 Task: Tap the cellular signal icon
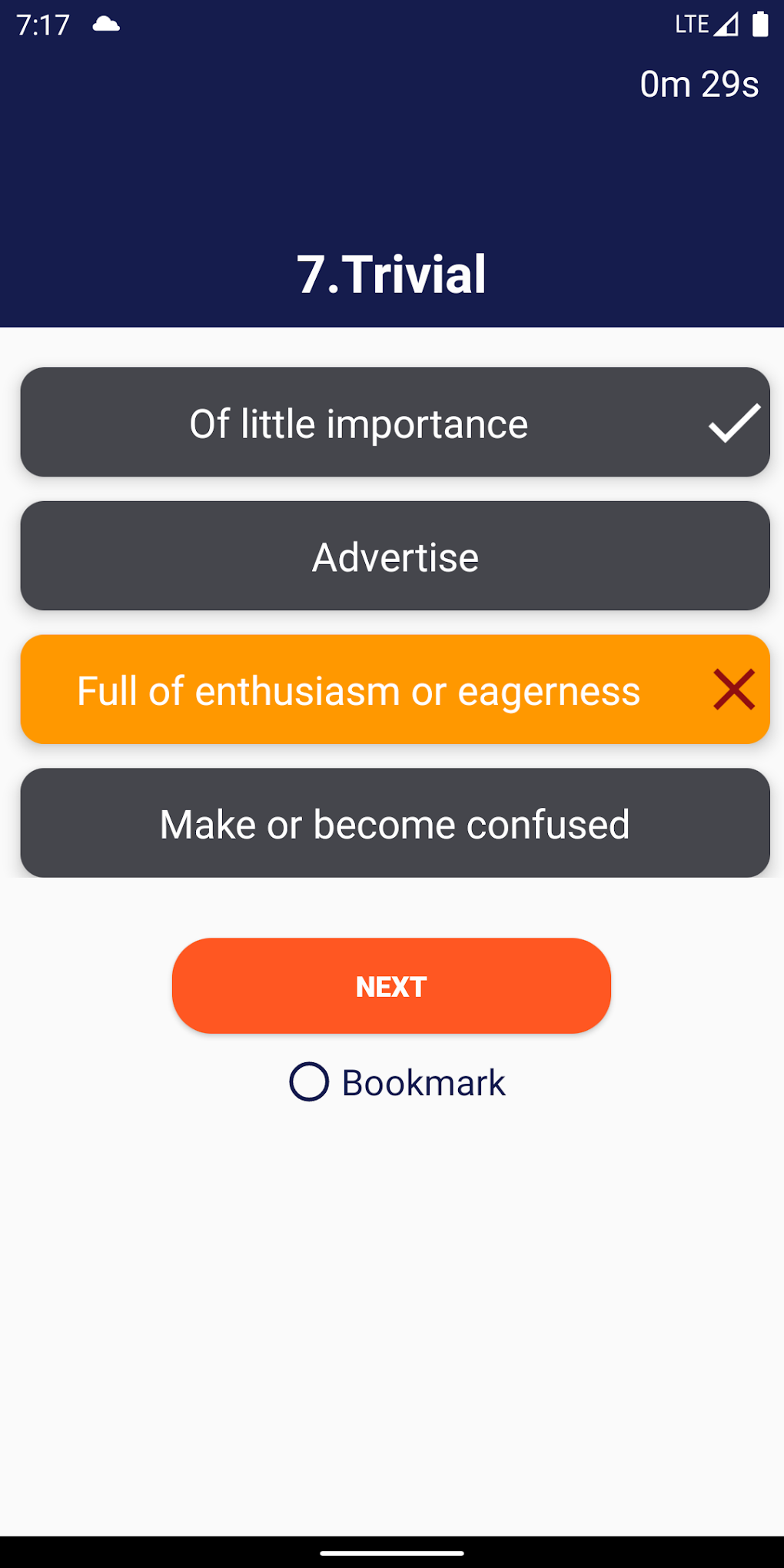(x=727, y=23)
